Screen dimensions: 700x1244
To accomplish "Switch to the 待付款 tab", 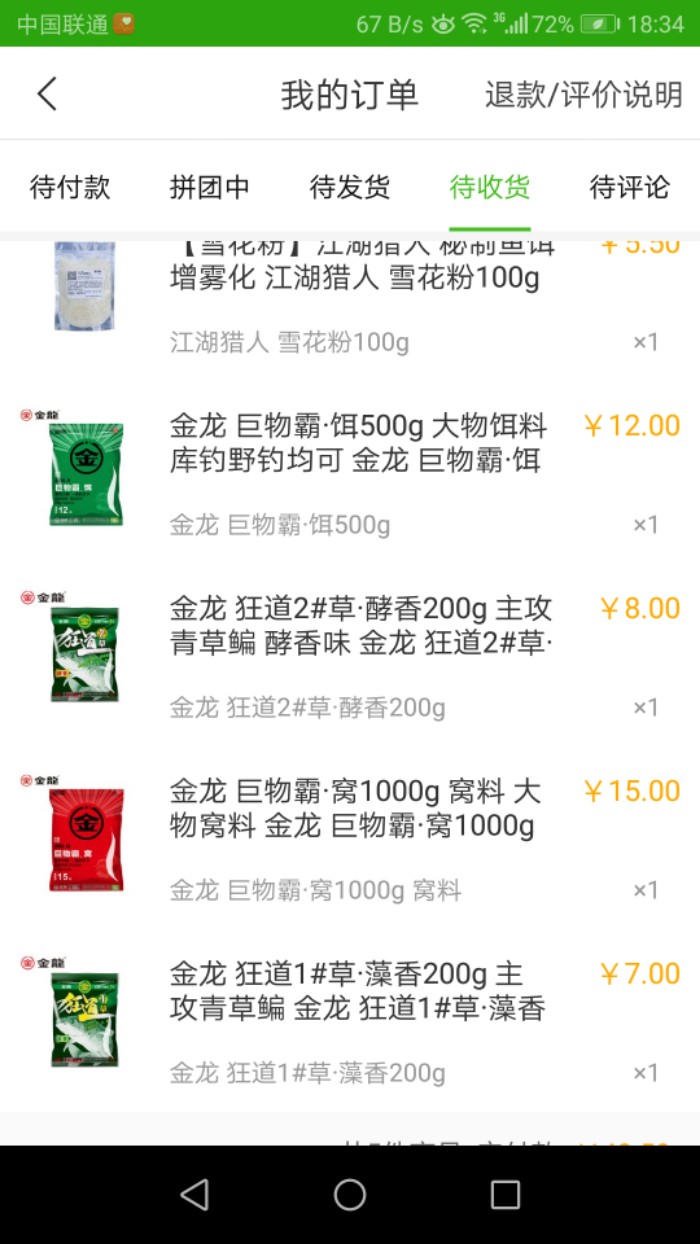I will [70, 187].
